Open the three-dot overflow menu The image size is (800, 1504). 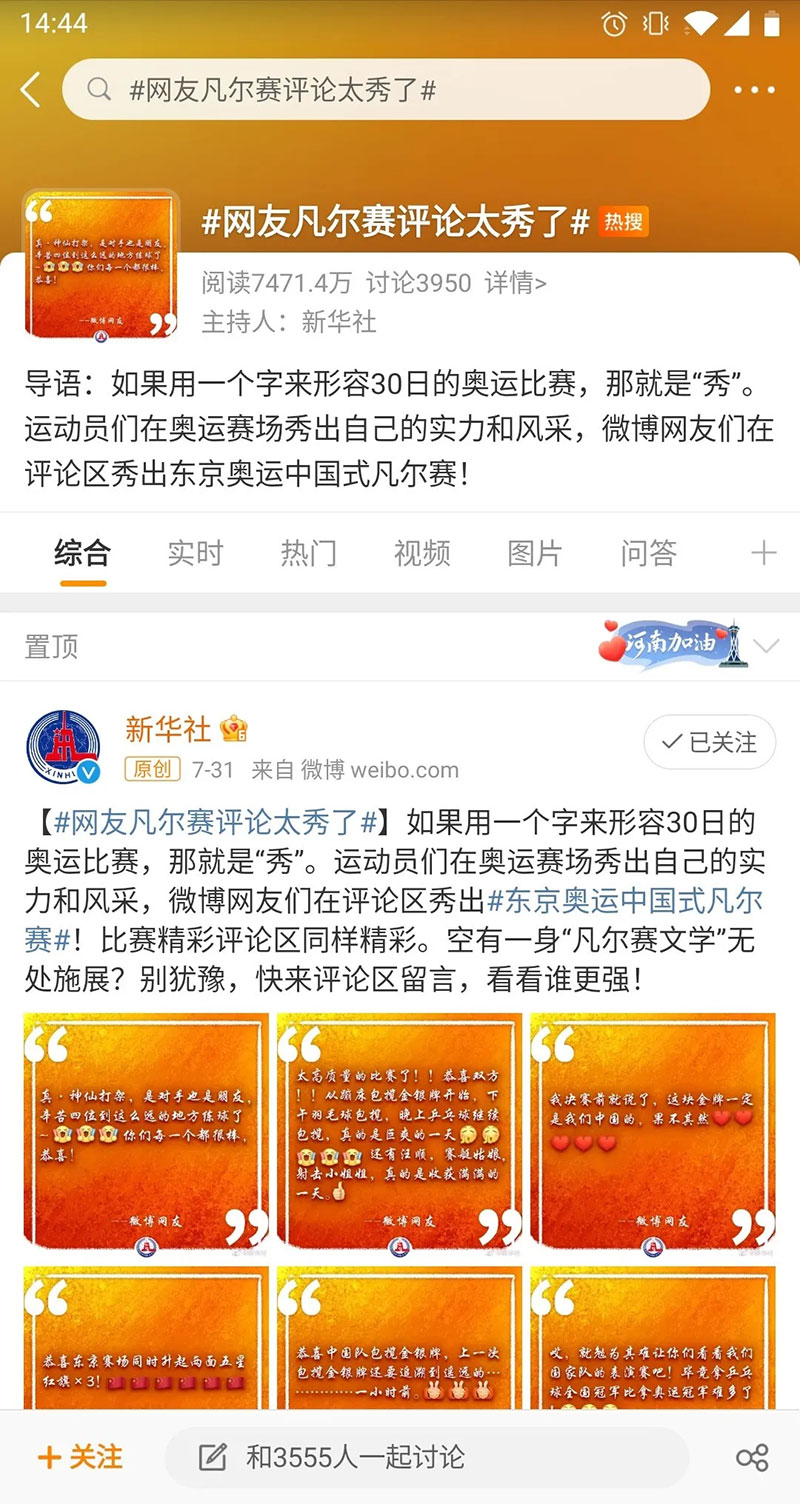click(754, 90)
